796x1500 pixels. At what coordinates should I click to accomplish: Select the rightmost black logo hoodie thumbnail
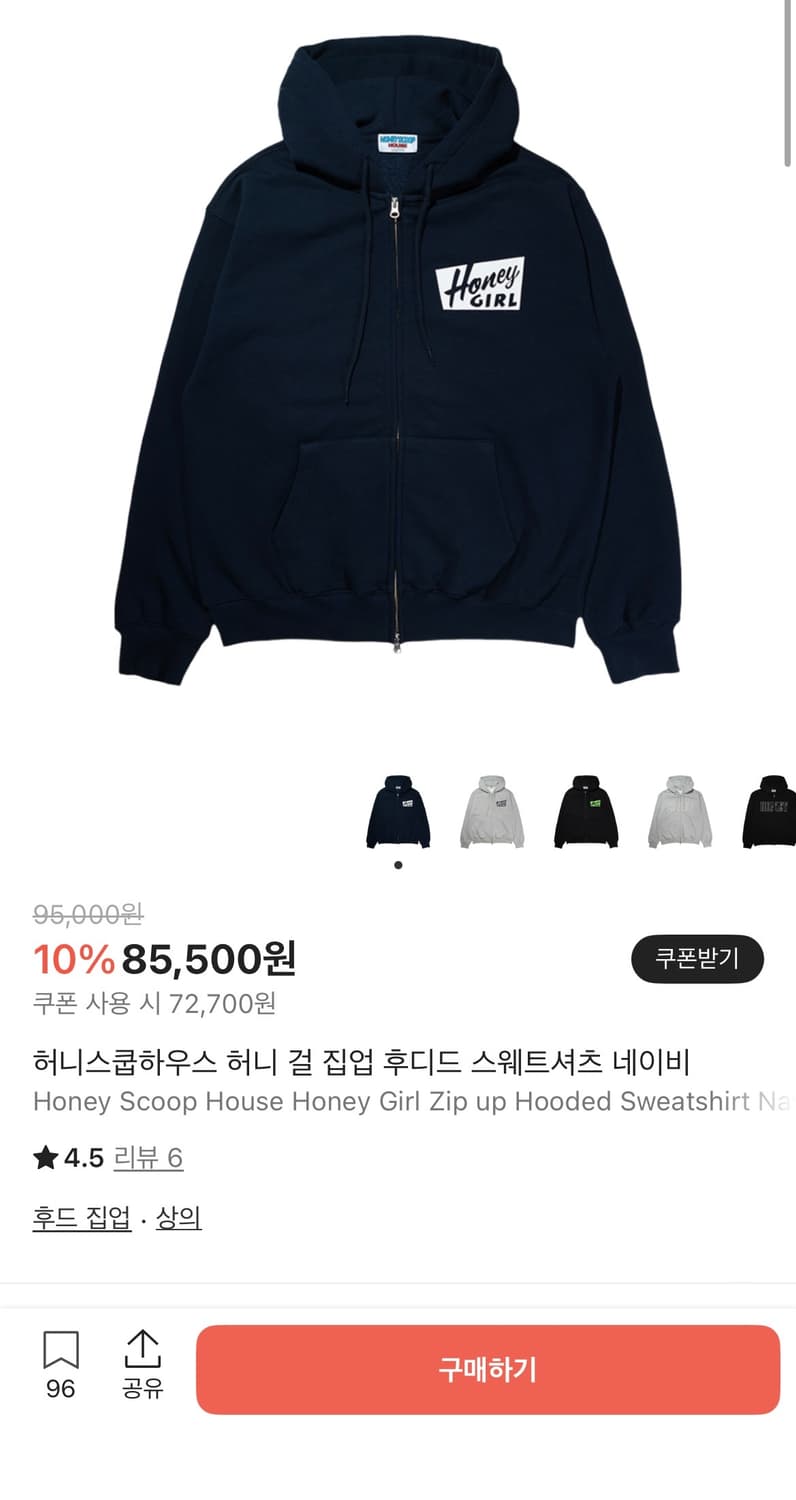coord(769,812)
